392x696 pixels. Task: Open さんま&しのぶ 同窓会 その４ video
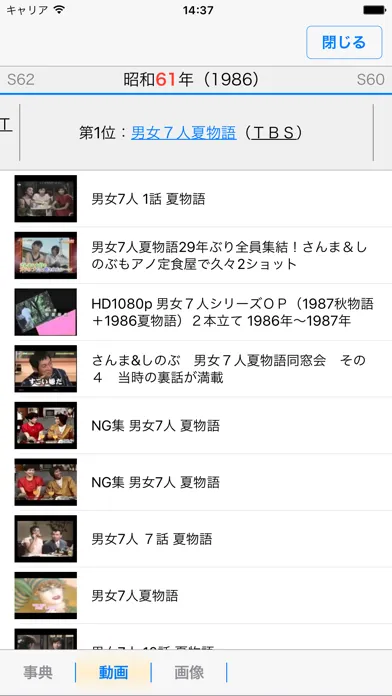196,369
